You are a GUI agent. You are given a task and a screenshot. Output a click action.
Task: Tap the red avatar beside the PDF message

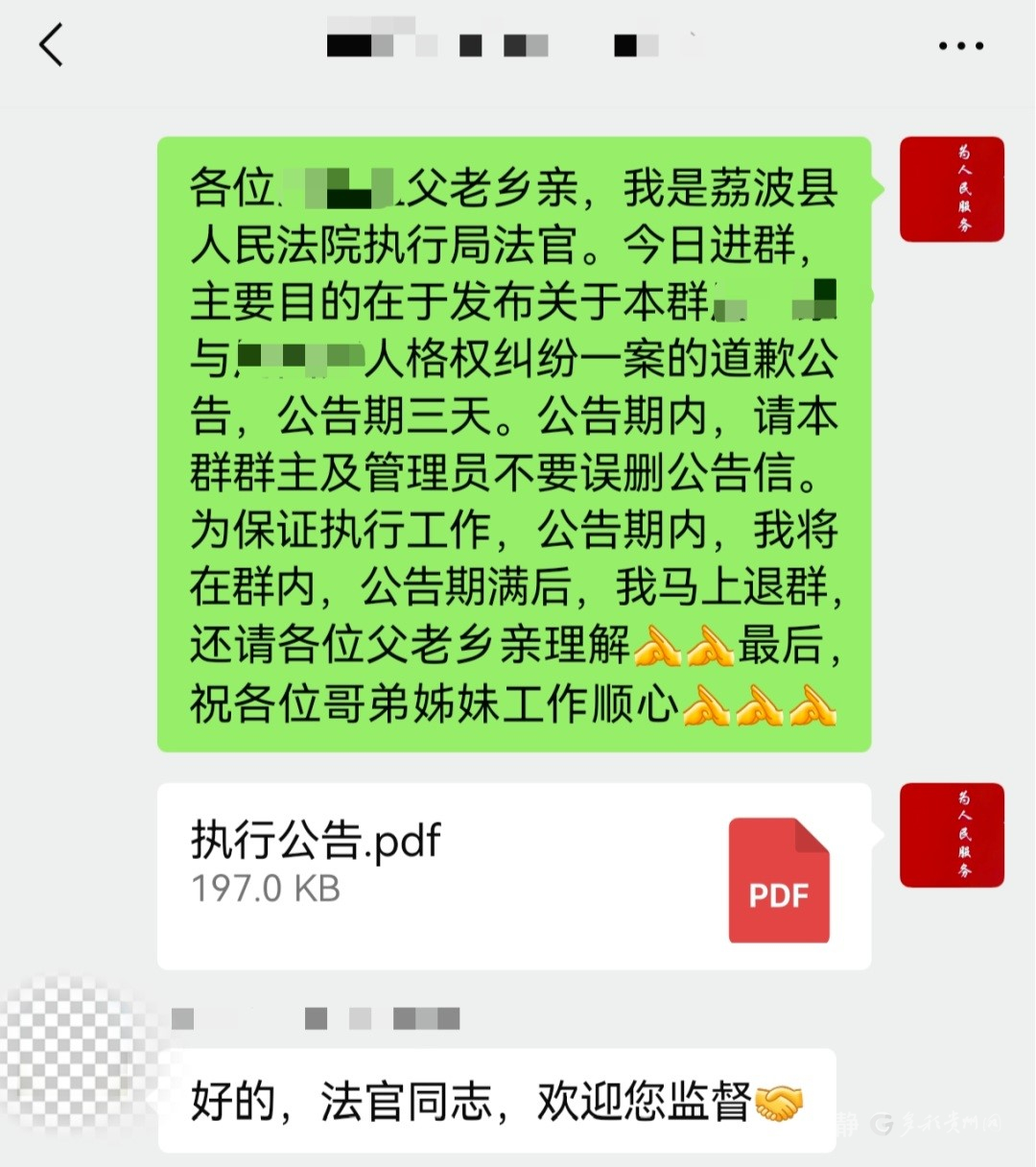pyautogui.click(x=951, y=835)
